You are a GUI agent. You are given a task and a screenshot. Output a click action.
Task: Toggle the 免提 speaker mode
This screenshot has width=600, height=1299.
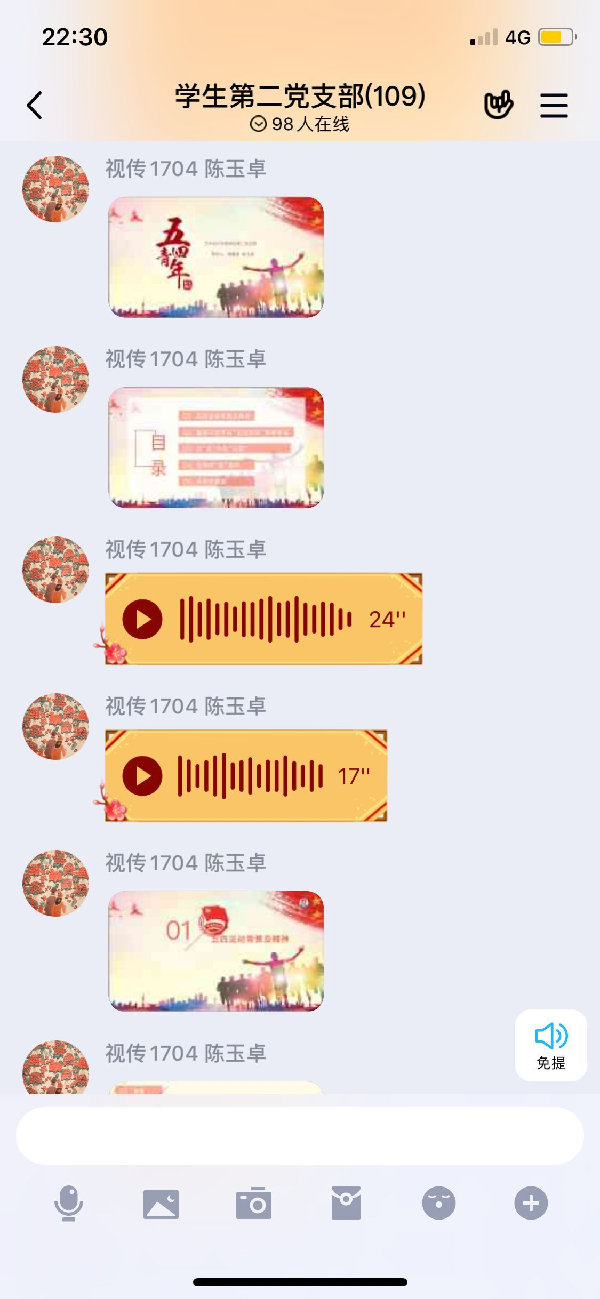[x=551, y=1044]
